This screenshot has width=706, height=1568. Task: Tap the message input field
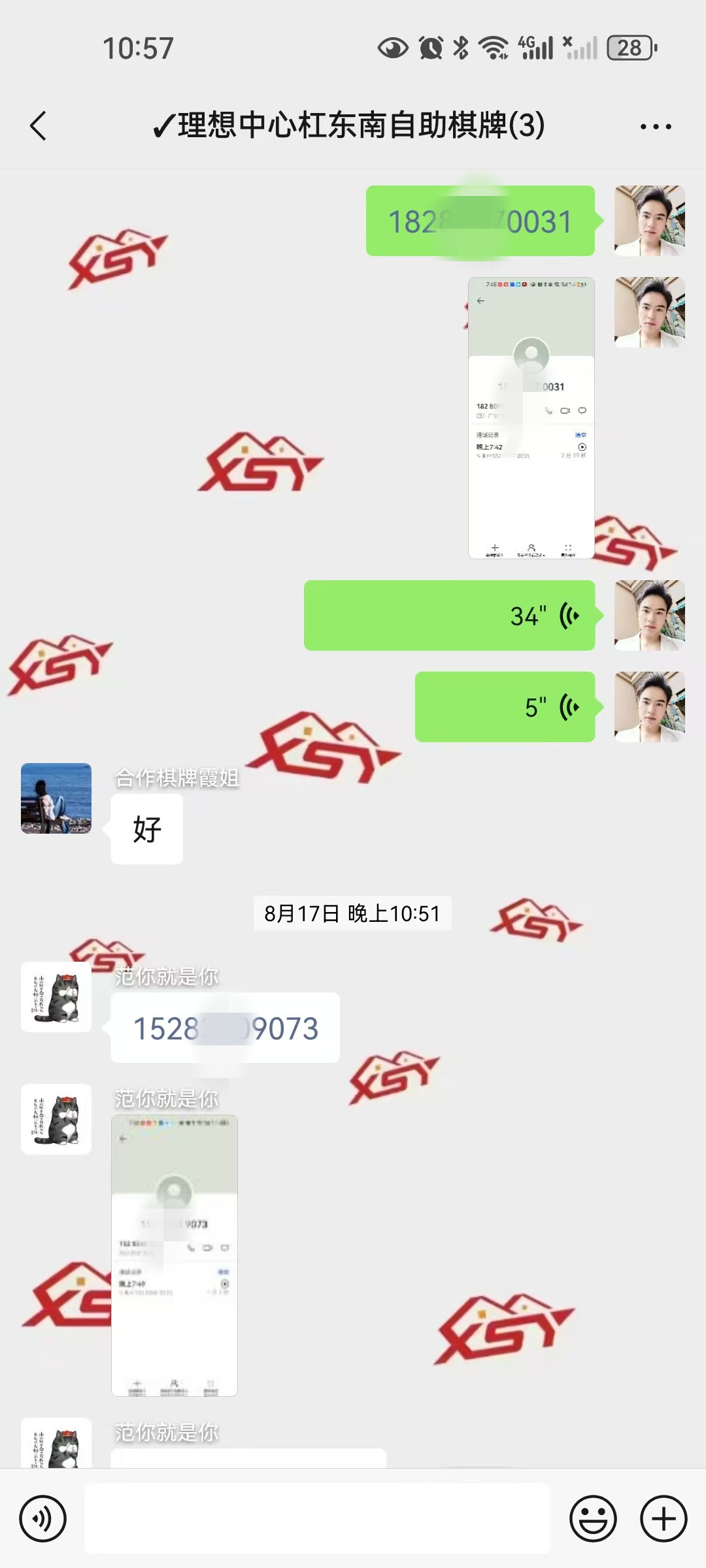[318, 1518]
